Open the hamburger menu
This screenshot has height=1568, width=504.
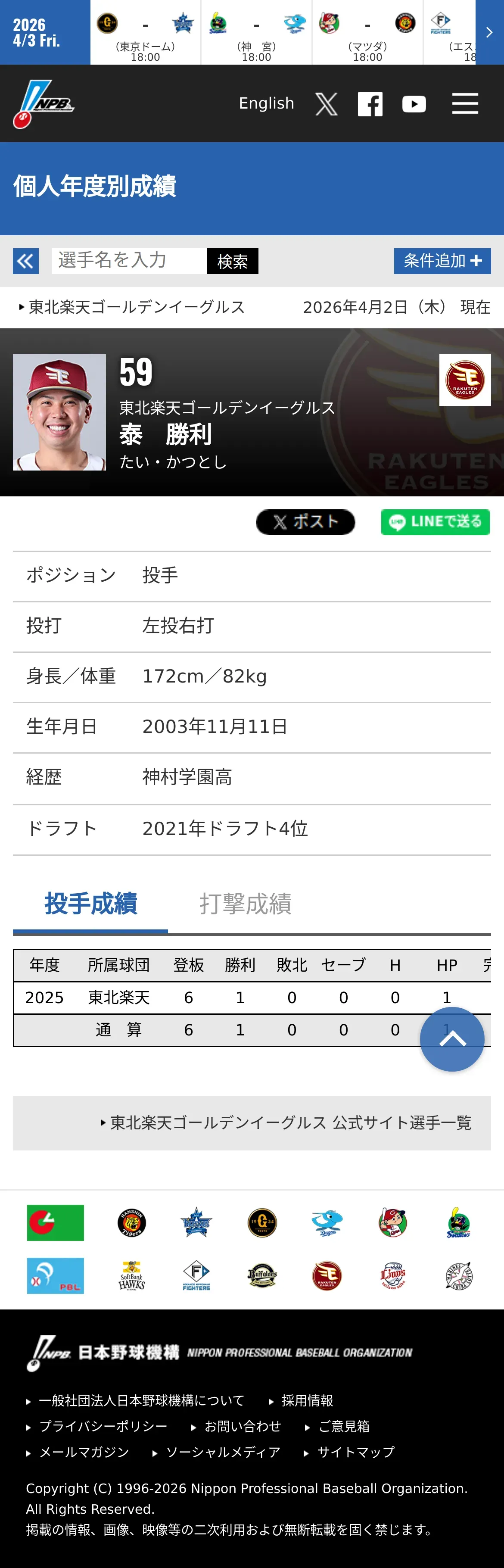pyautogui.click(x=465, y=103)
